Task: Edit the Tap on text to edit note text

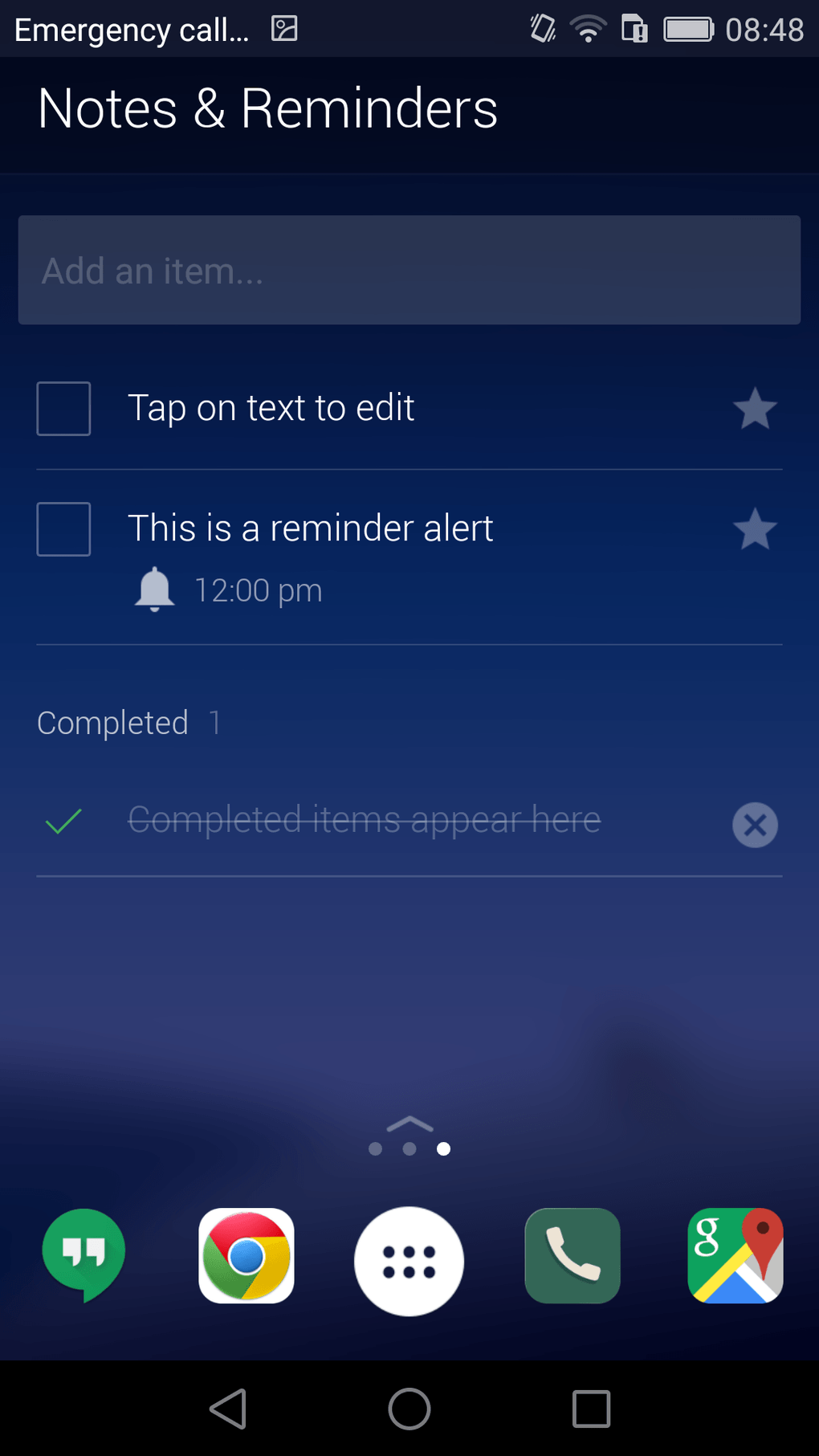Action: coord(271,408)
